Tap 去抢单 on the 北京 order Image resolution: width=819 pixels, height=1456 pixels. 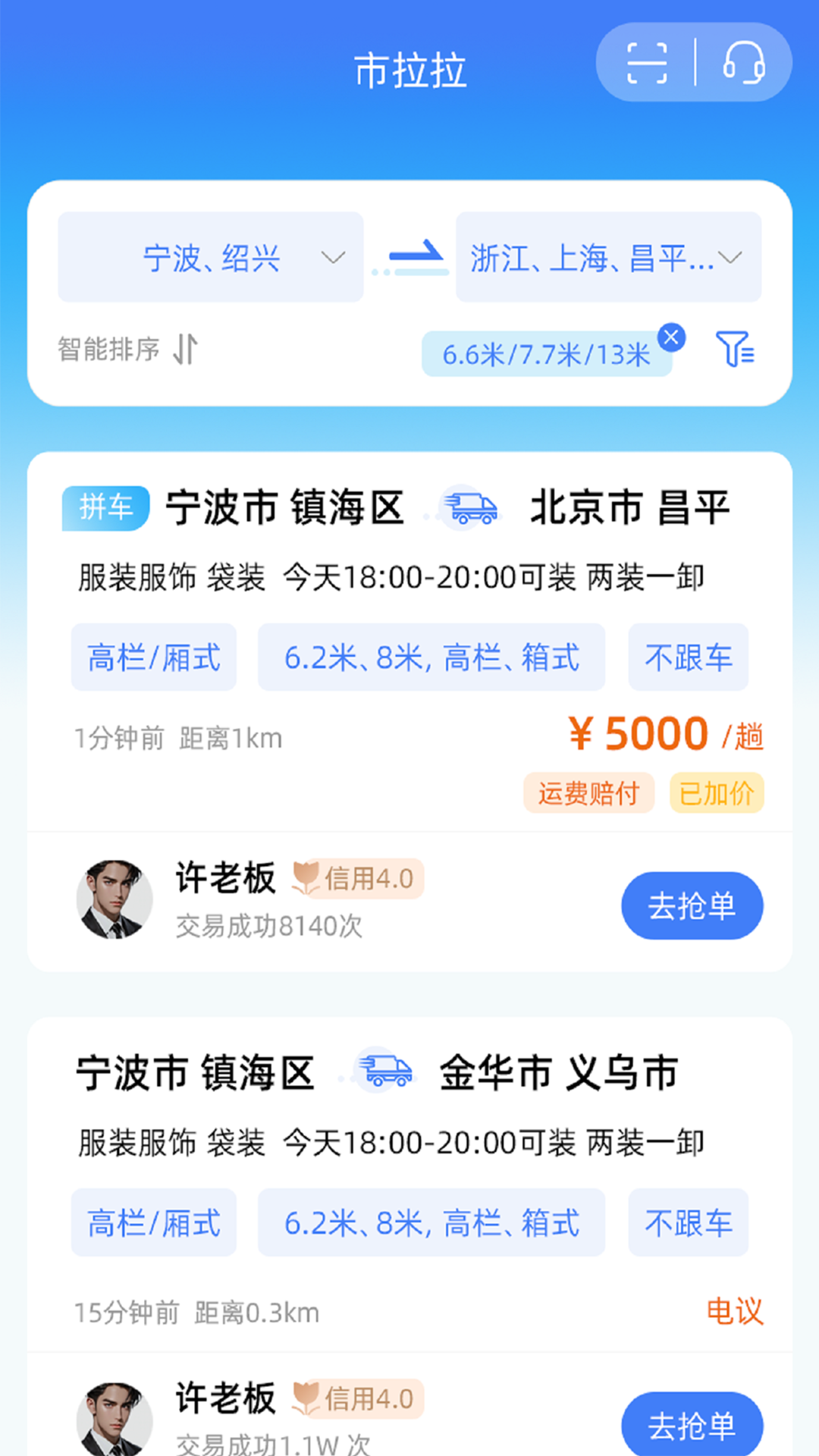pos(691,905)
